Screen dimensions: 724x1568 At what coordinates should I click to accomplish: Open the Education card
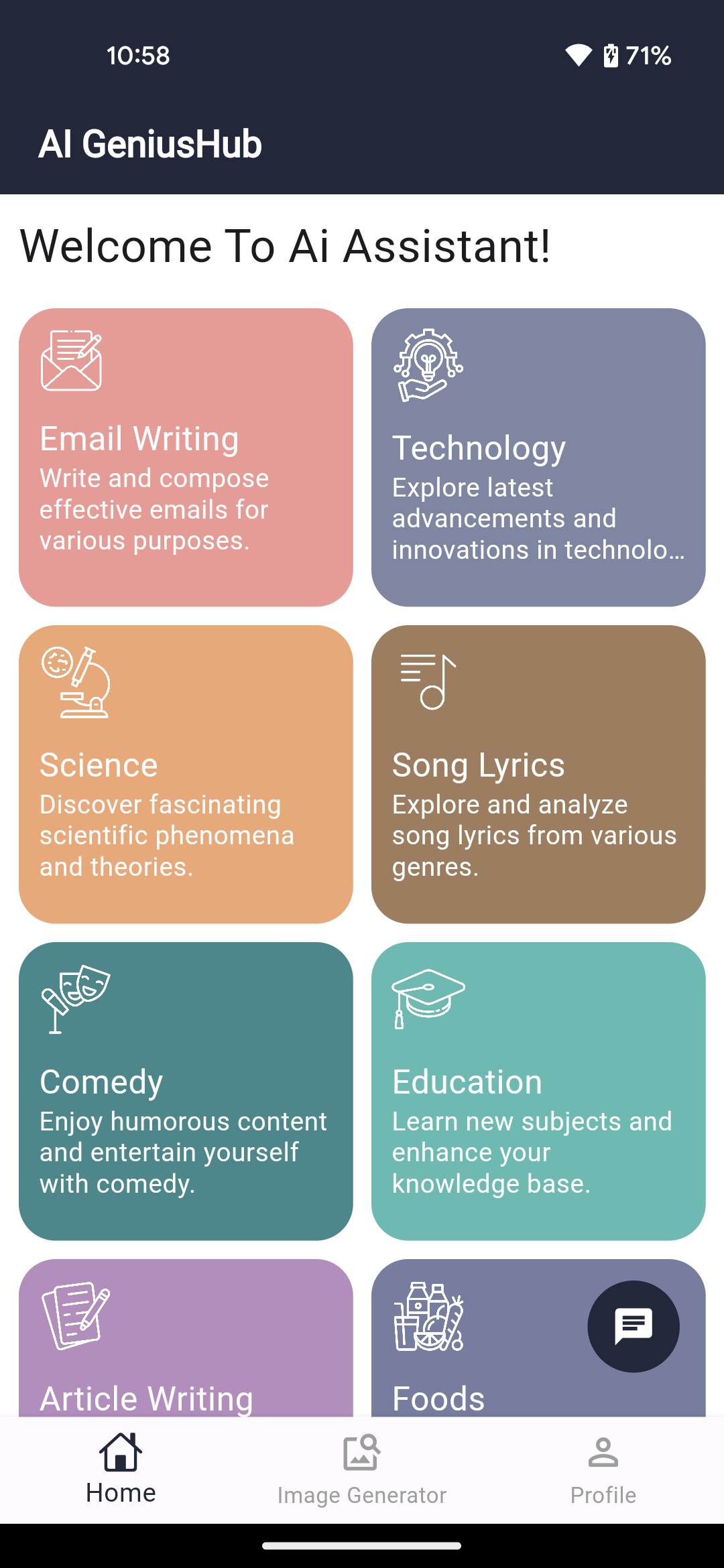pyautogui.click(x=538, y=1091)
